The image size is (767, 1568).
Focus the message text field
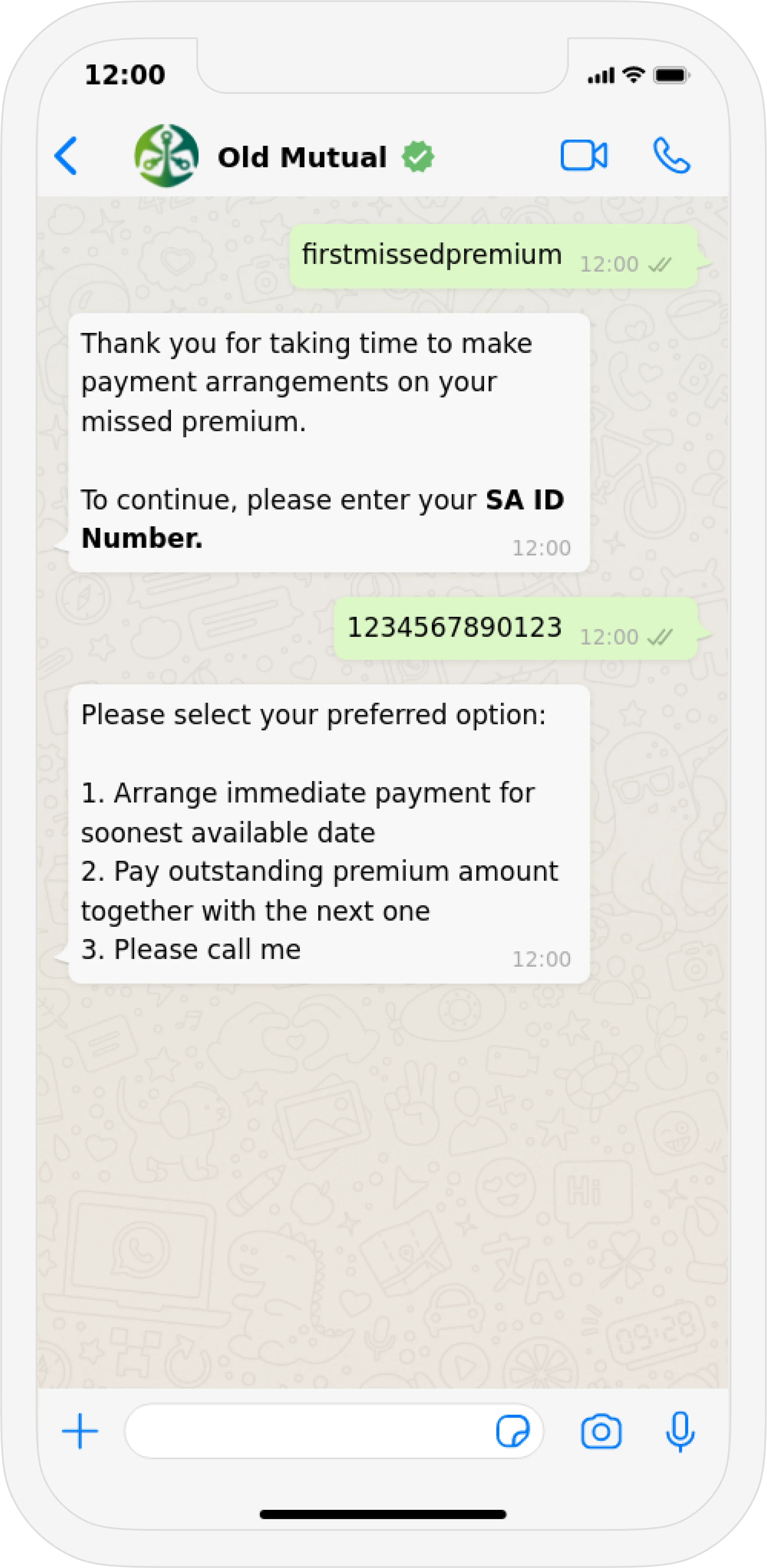coord(307,1431)
